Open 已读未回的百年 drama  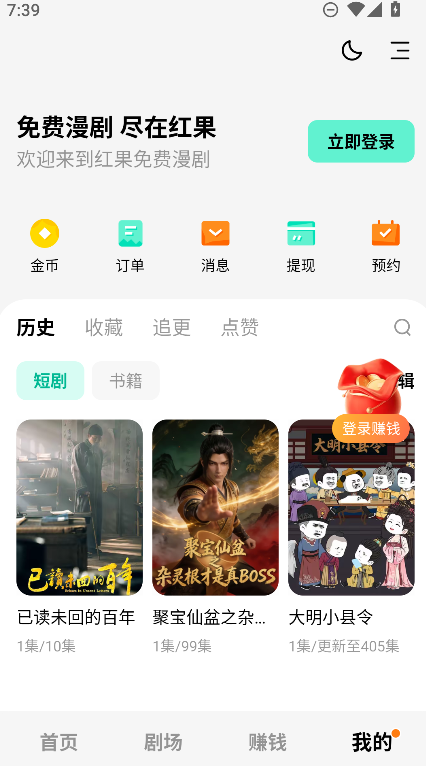point(80,536)
